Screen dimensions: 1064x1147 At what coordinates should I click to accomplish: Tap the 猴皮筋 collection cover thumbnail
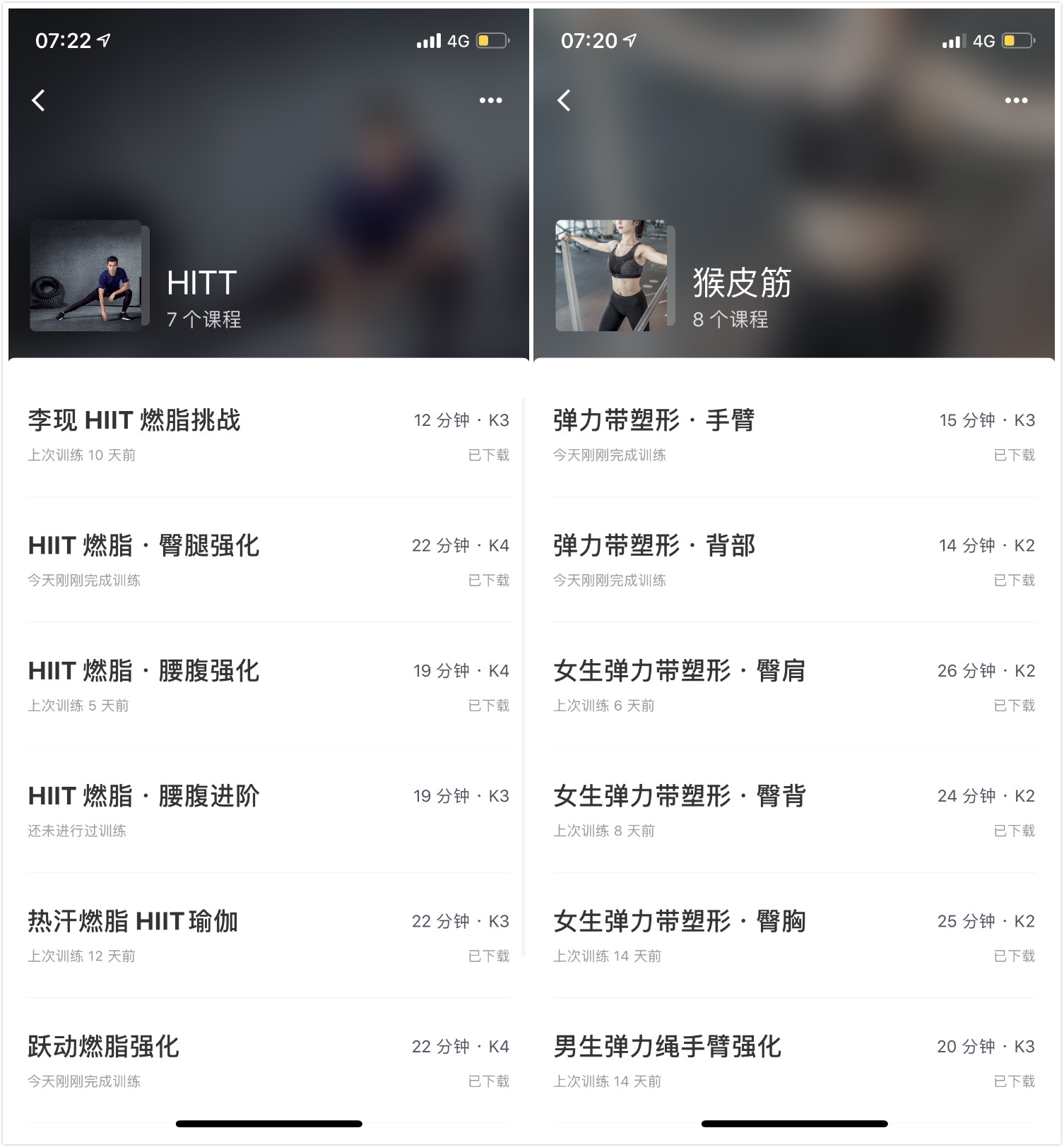(612, 276)
